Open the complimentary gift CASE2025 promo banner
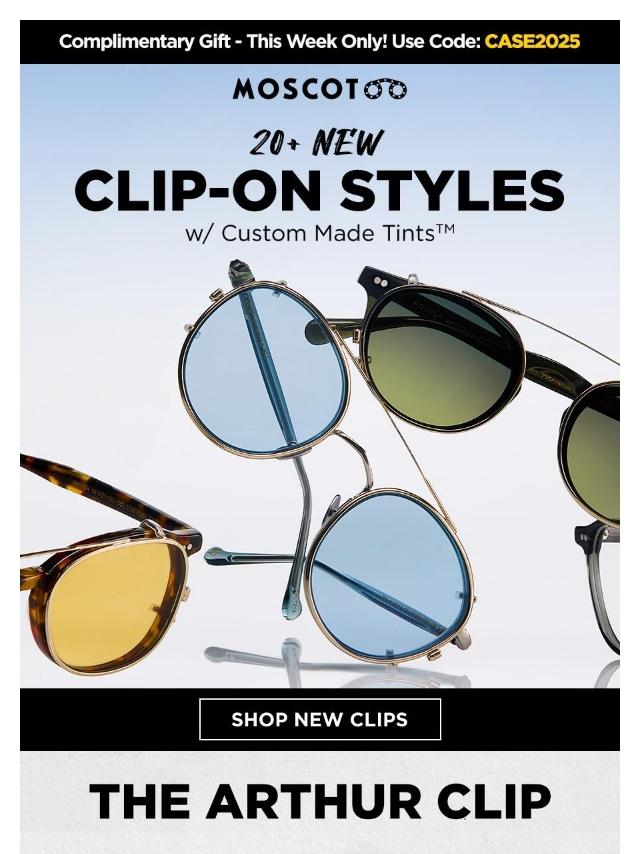This screenshot has height=854, width=640. pos(320,42)
